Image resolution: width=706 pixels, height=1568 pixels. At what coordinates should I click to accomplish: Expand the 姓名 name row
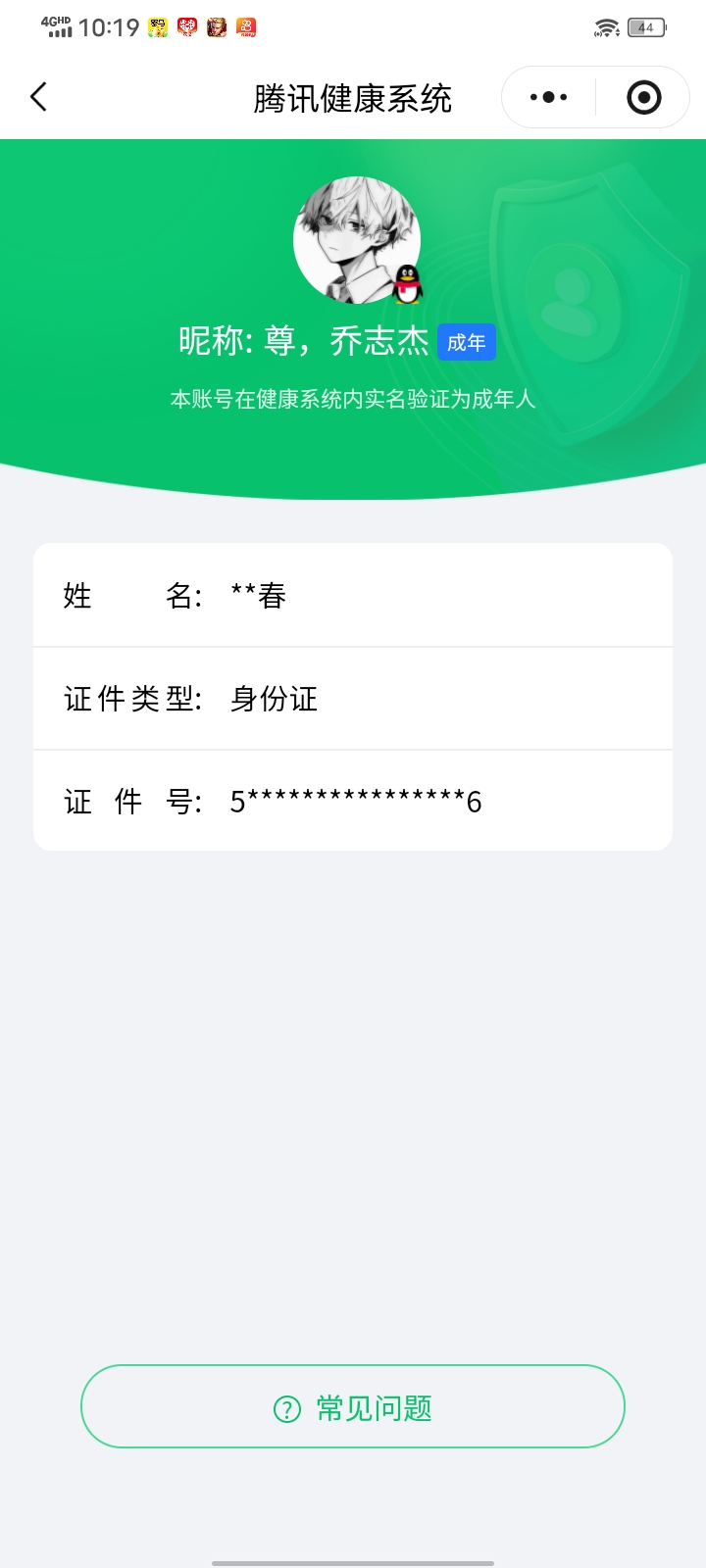pos(352,595)
